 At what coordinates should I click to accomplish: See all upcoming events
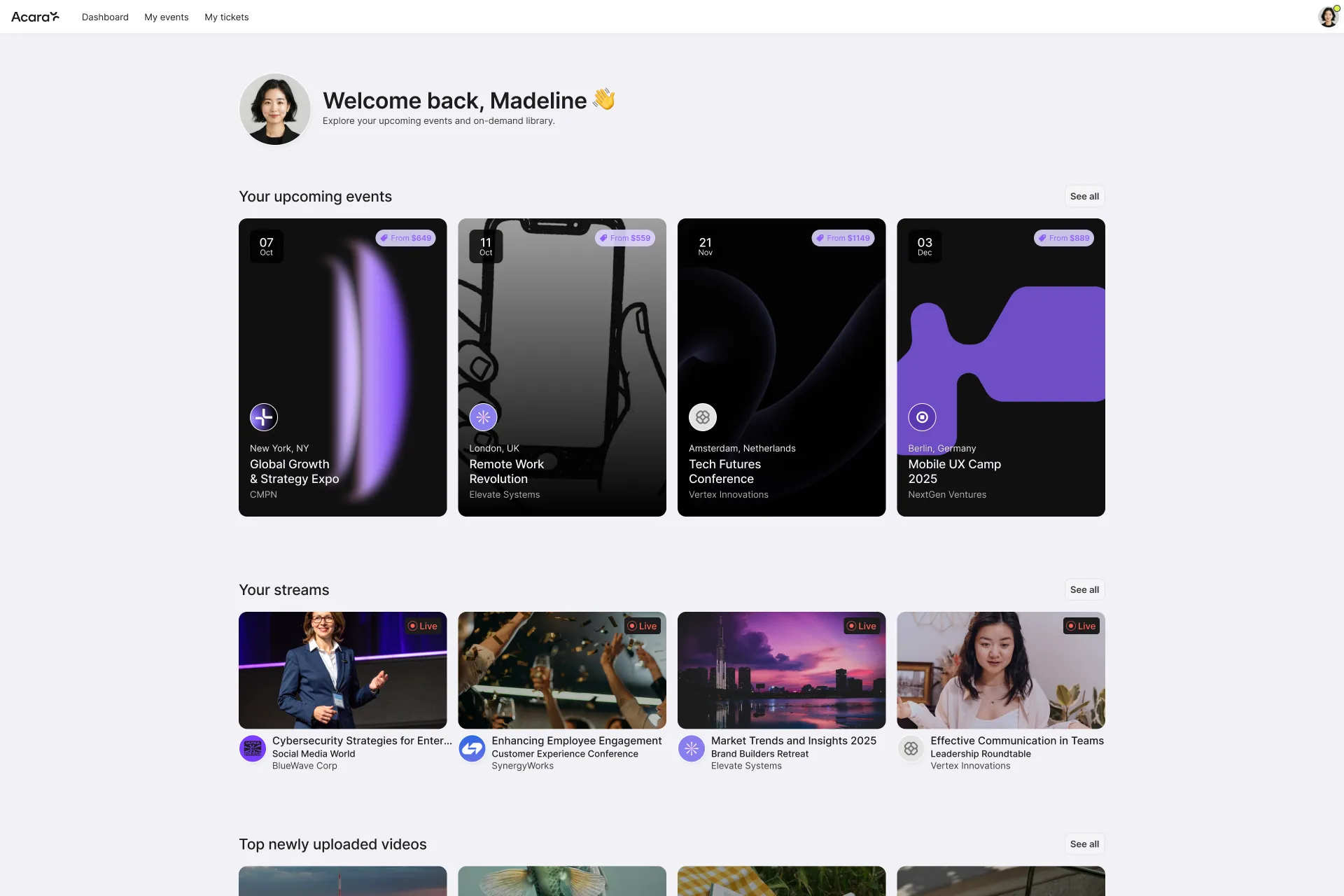point(1084,197)
